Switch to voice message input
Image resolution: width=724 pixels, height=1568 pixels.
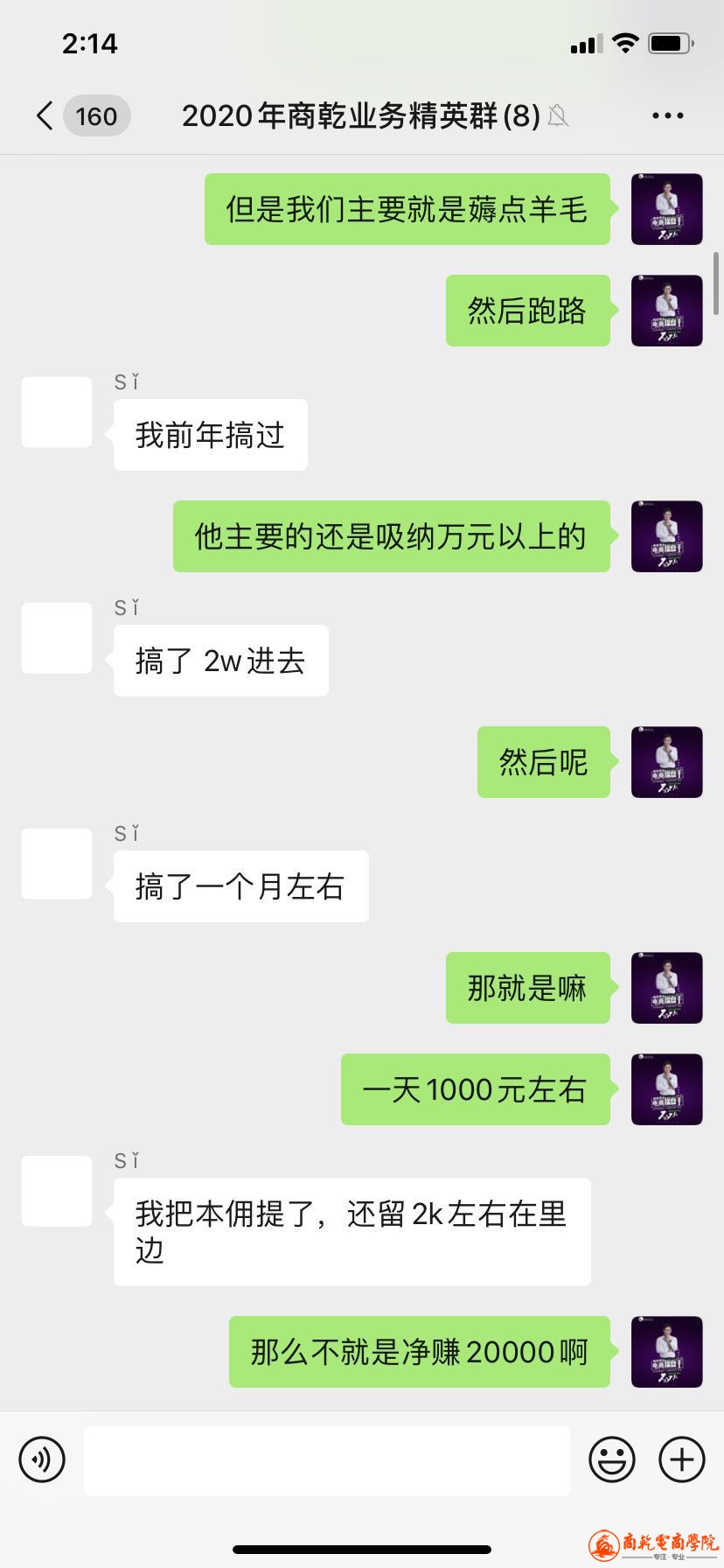42,1459
